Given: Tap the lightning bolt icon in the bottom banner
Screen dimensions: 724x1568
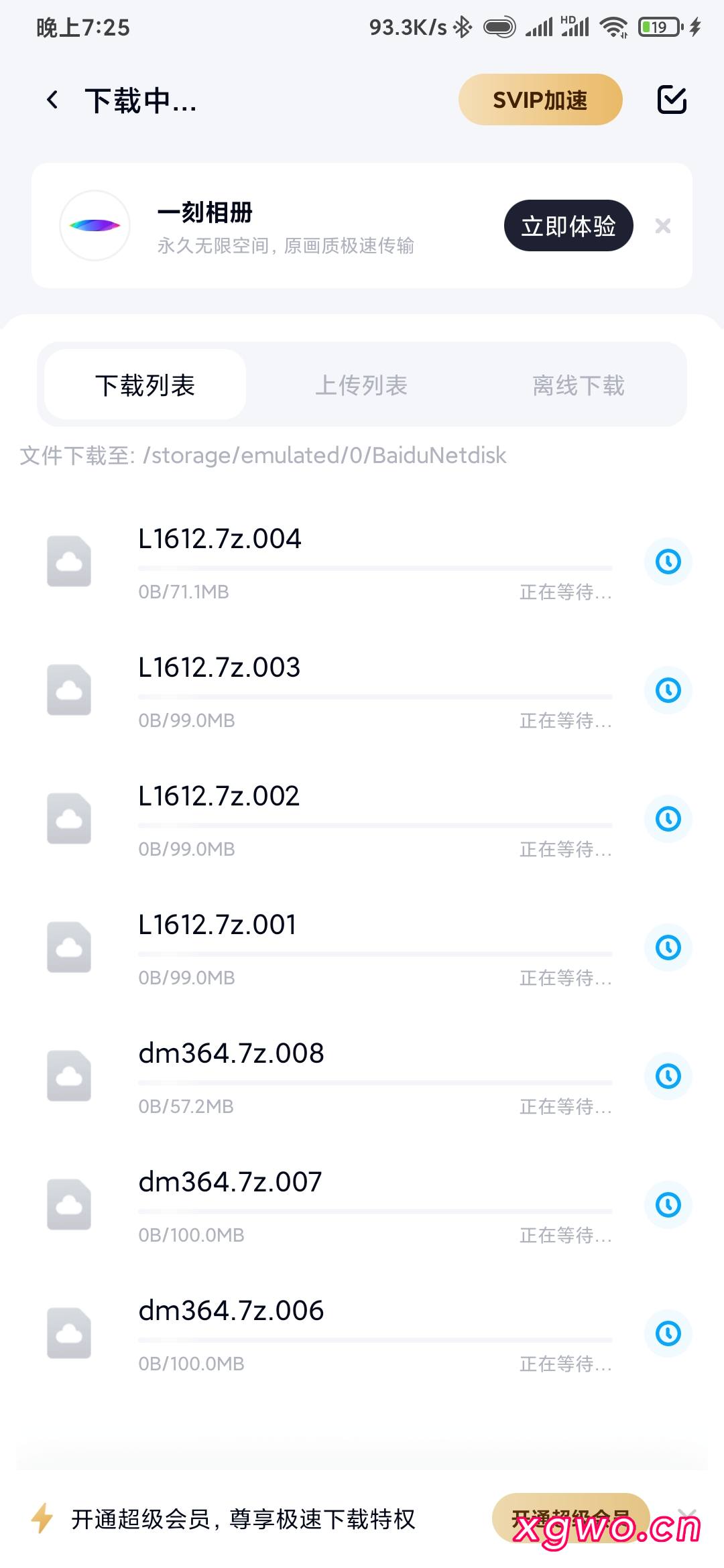Looking at the screenshot, I should click(x=42, y=1518).
